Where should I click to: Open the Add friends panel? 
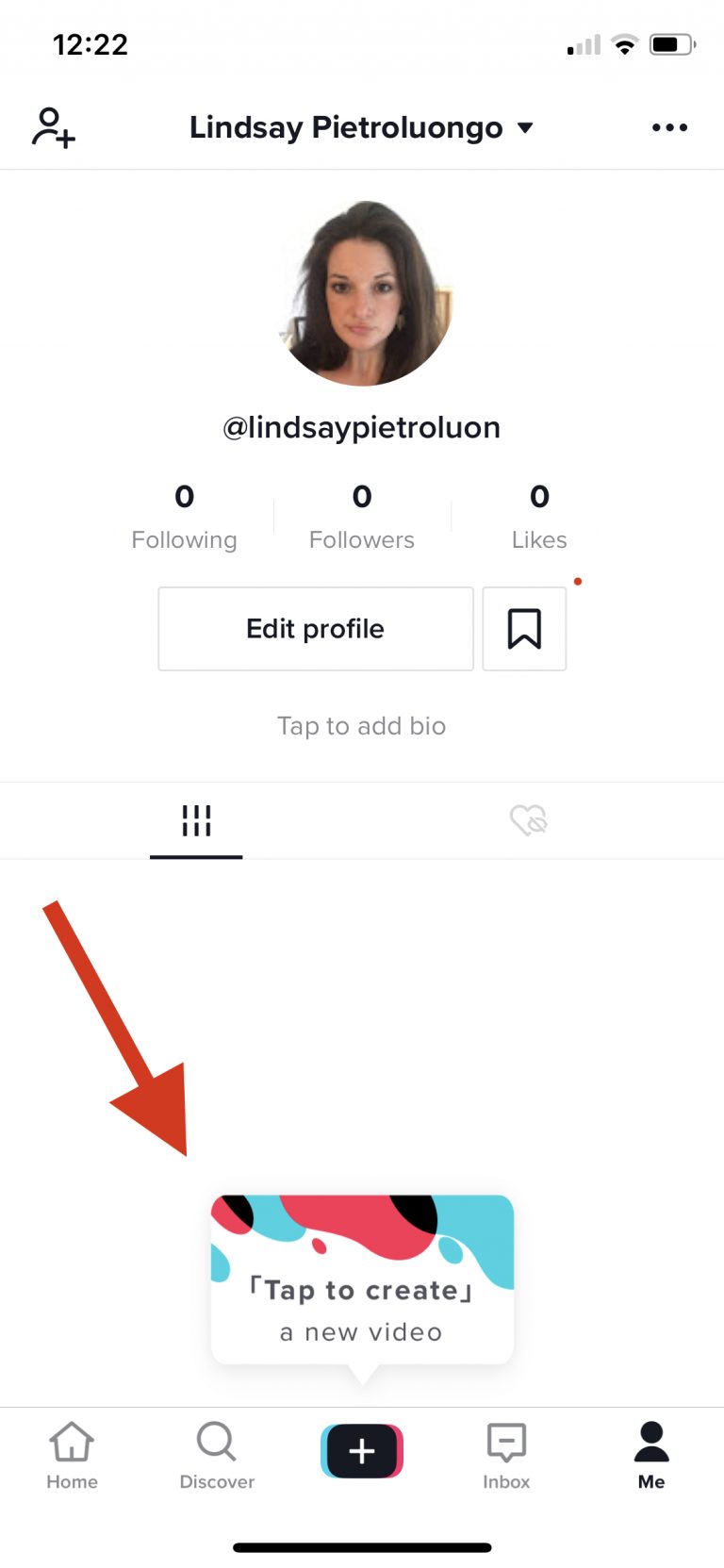point(54,127)
